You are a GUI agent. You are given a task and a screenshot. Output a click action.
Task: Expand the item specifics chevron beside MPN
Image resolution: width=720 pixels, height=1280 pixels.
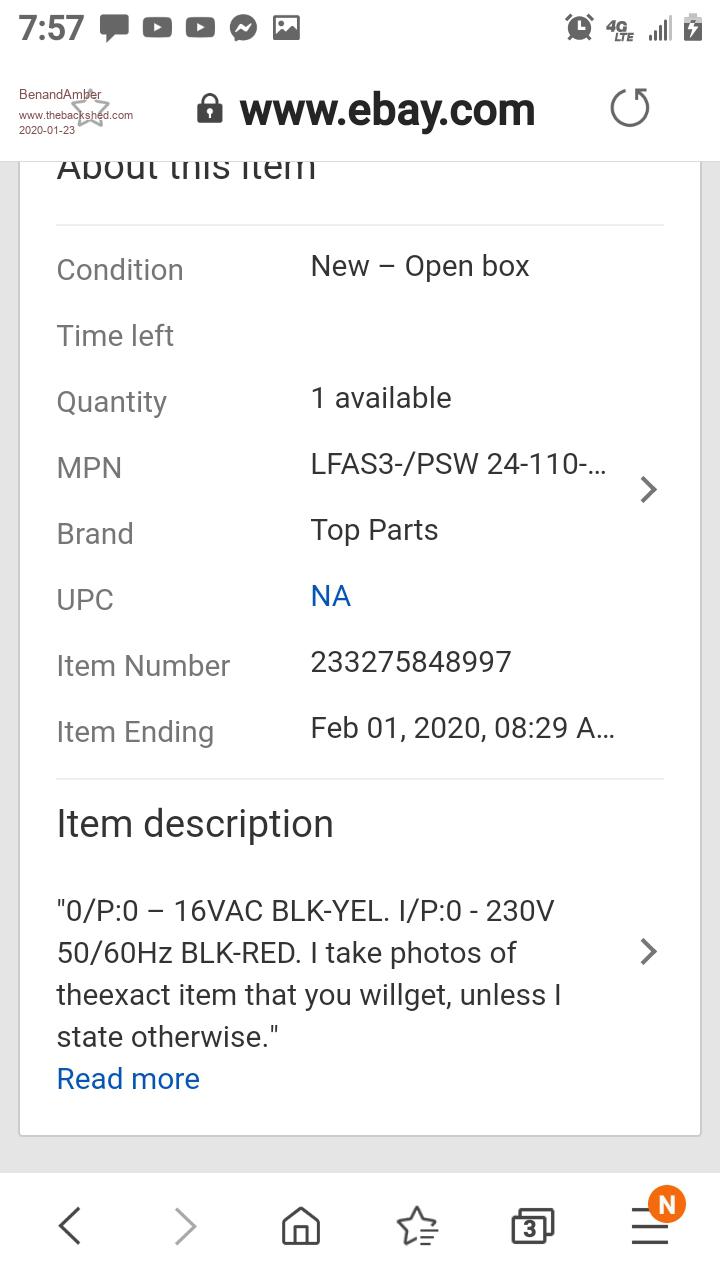pyautogui.click(x=648, y=489)
